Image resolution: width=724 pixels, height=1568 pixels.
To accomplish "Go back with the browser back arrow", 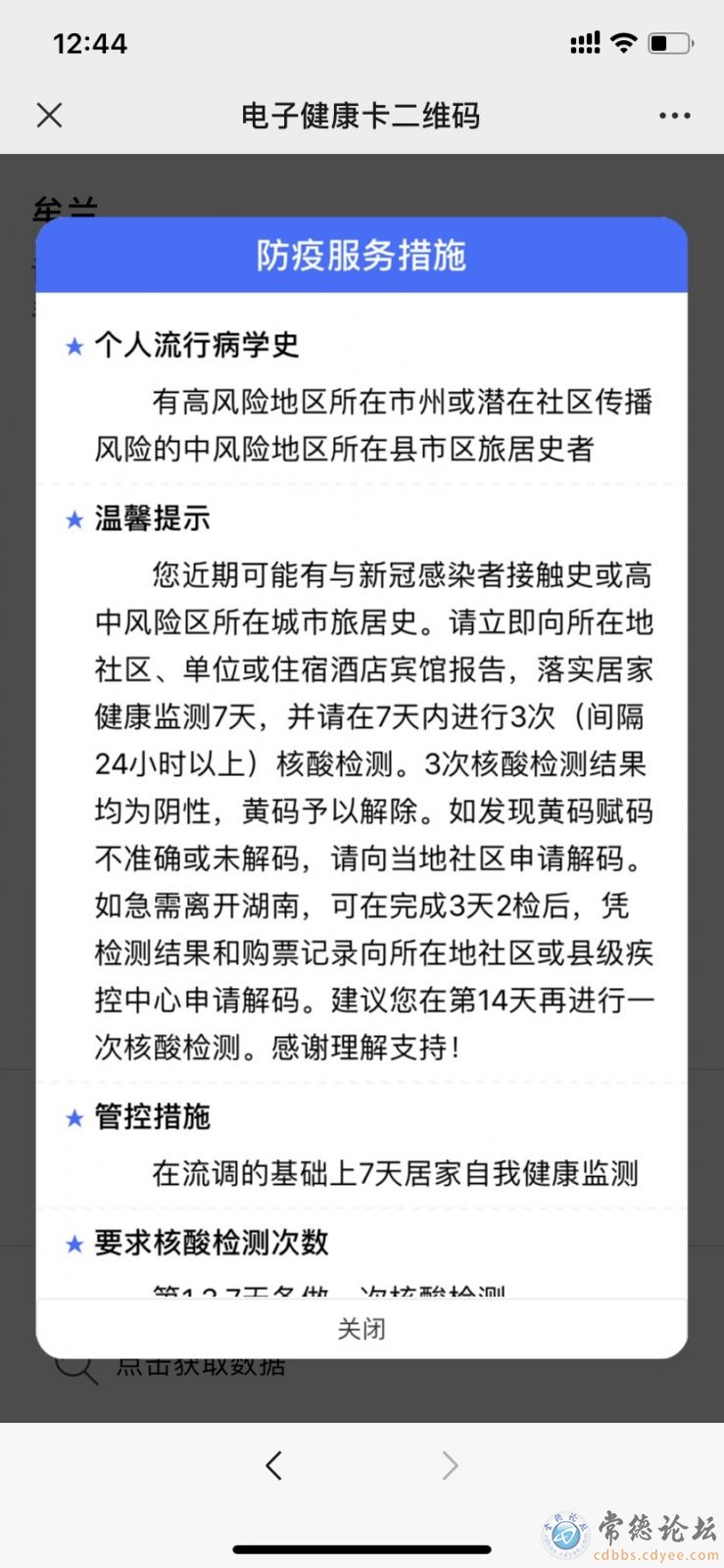I will point(273,1465).
